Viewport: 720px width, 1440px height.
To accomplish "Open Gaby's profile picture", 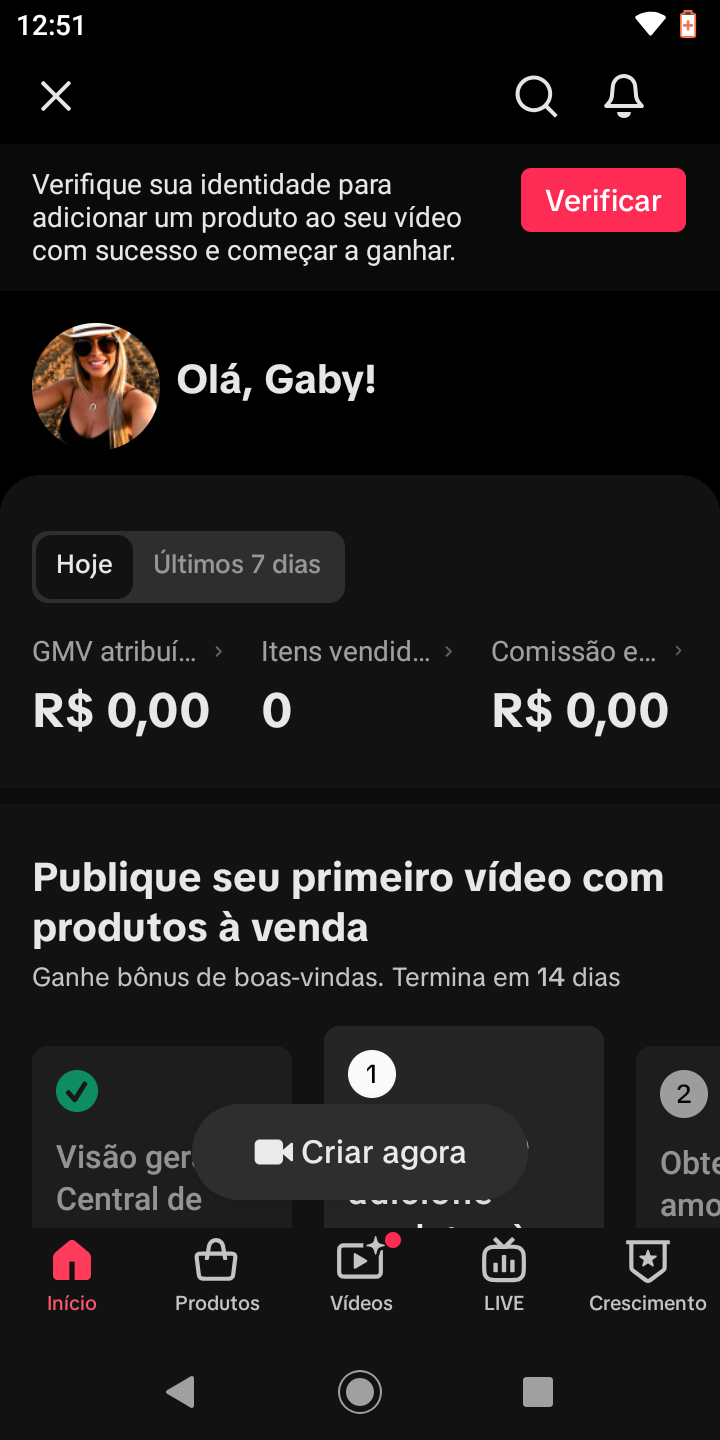I will tap(96, 386).
